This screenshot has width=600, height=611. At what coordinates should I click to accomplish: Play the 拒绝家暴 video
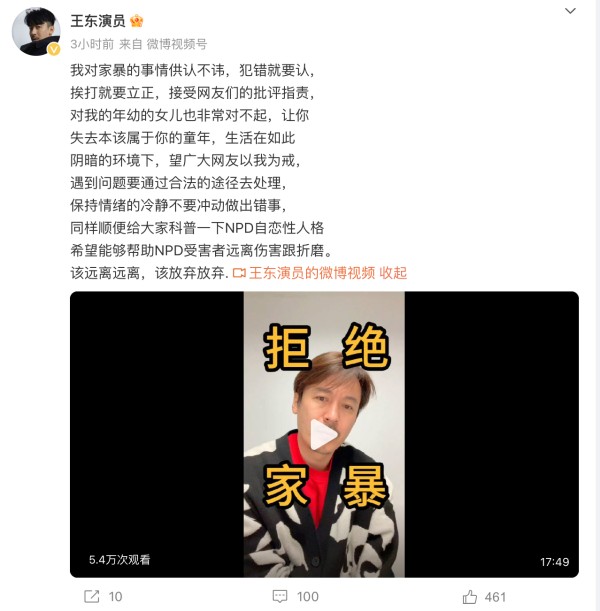tap(323, 435)
